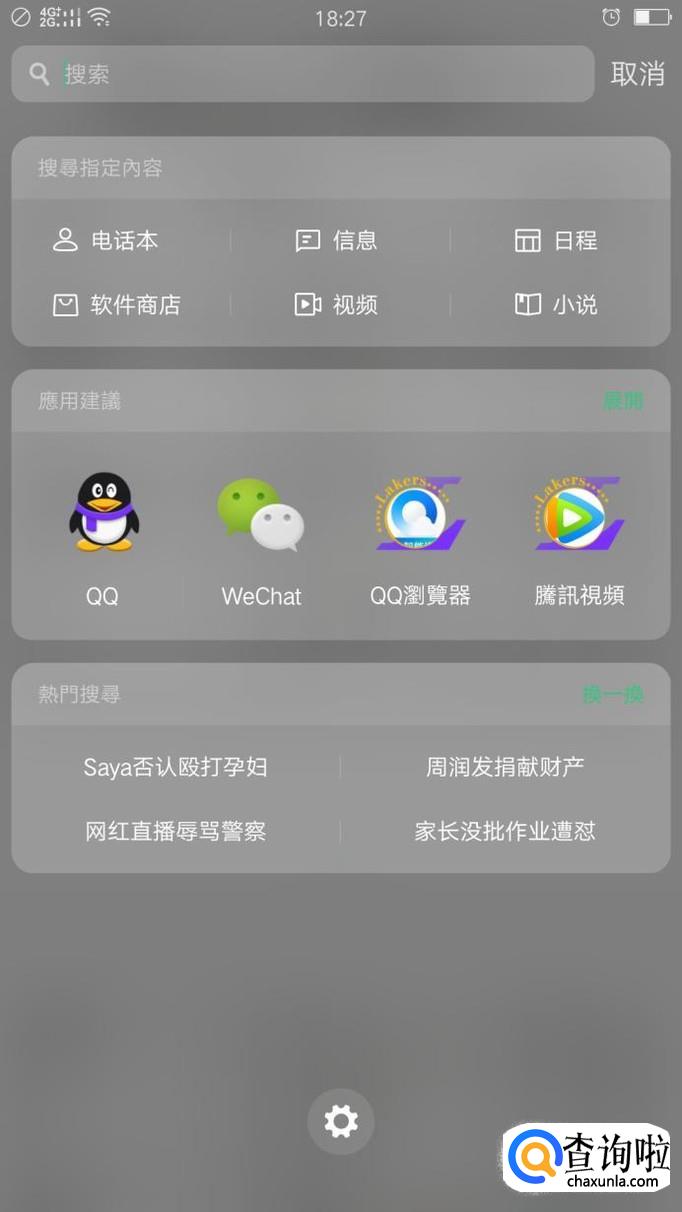682x1212 pixels.
Task: Select the 信息 messages category
Action: coord(336,241)
